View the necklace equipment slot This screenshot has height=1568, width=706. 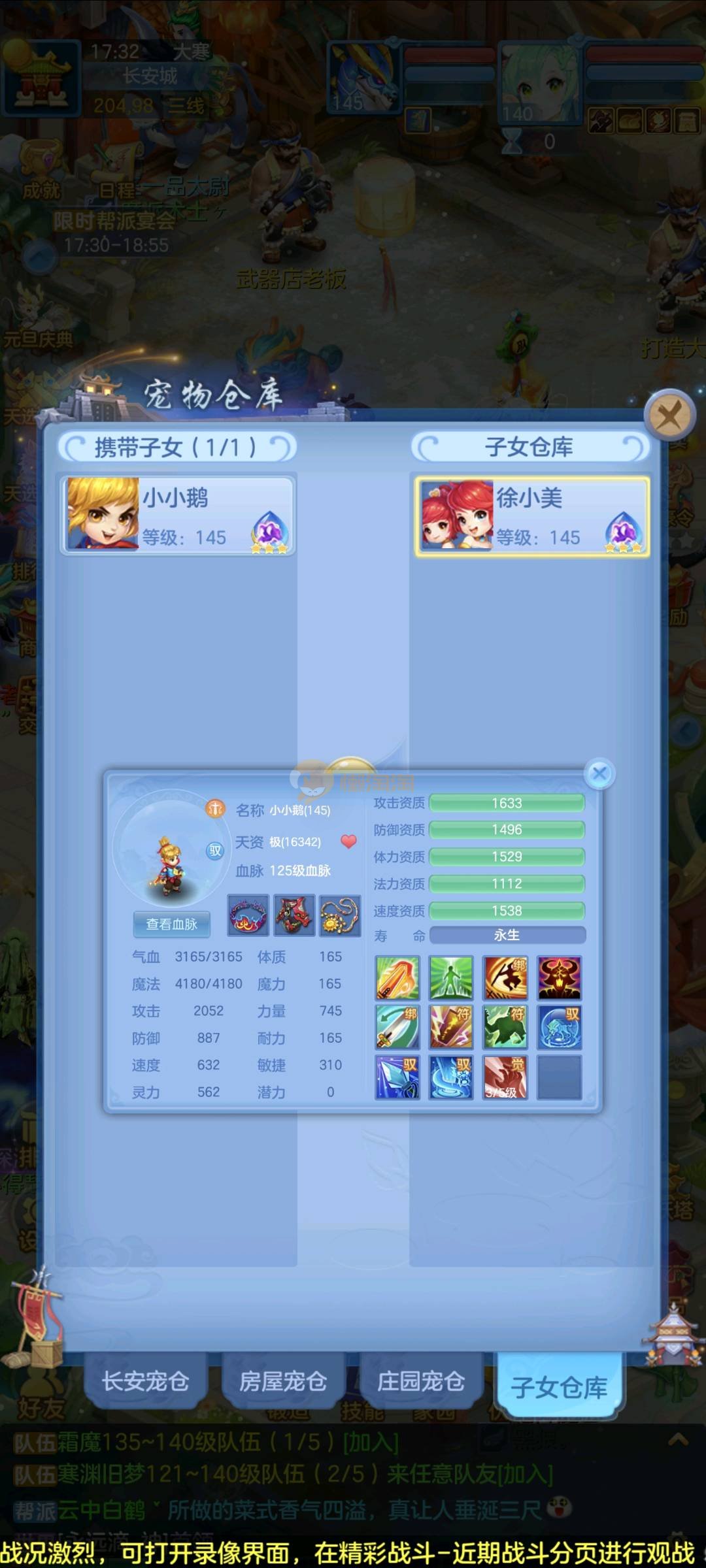340,915
